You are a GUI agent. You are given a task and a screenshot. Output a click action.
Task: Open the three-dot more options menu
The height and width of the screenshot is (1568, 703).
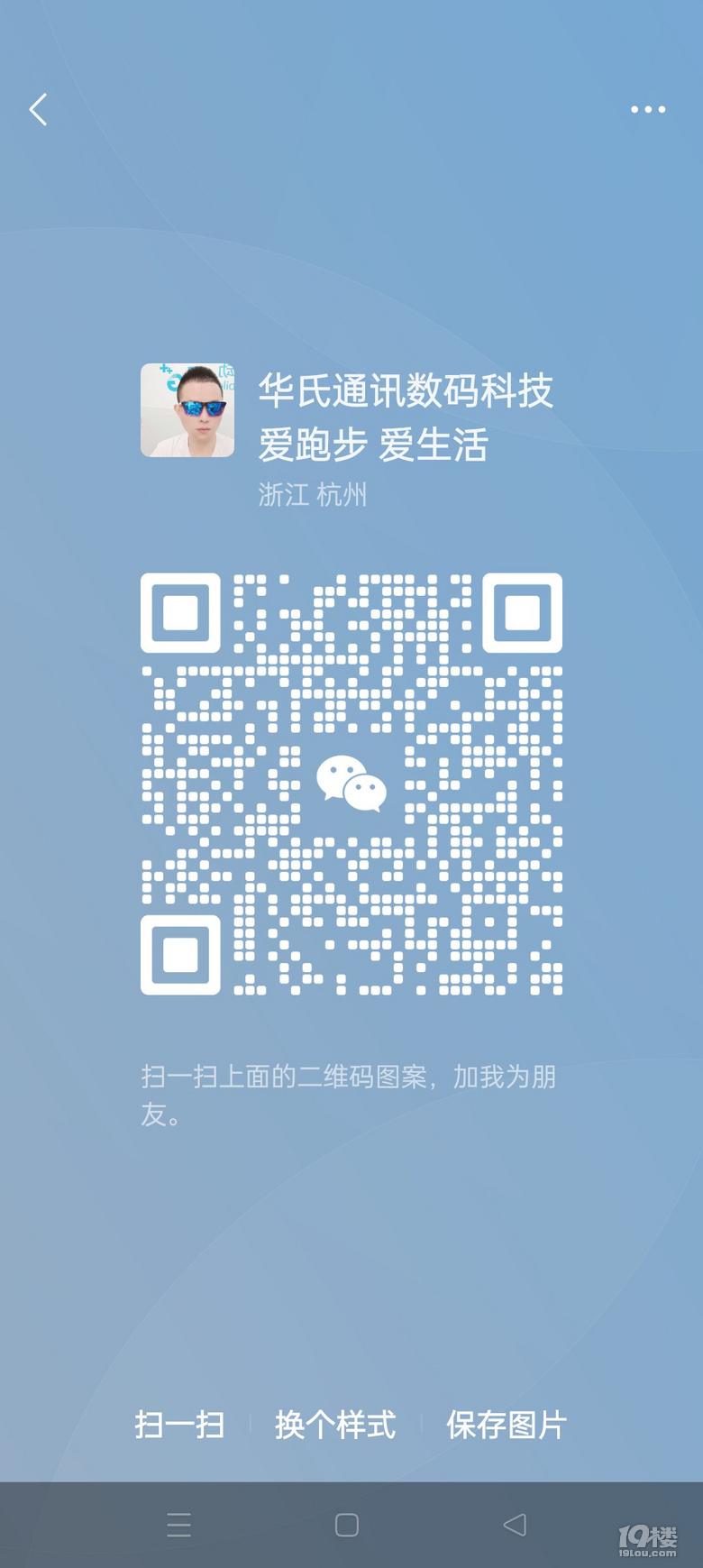[x=647, y=109]
